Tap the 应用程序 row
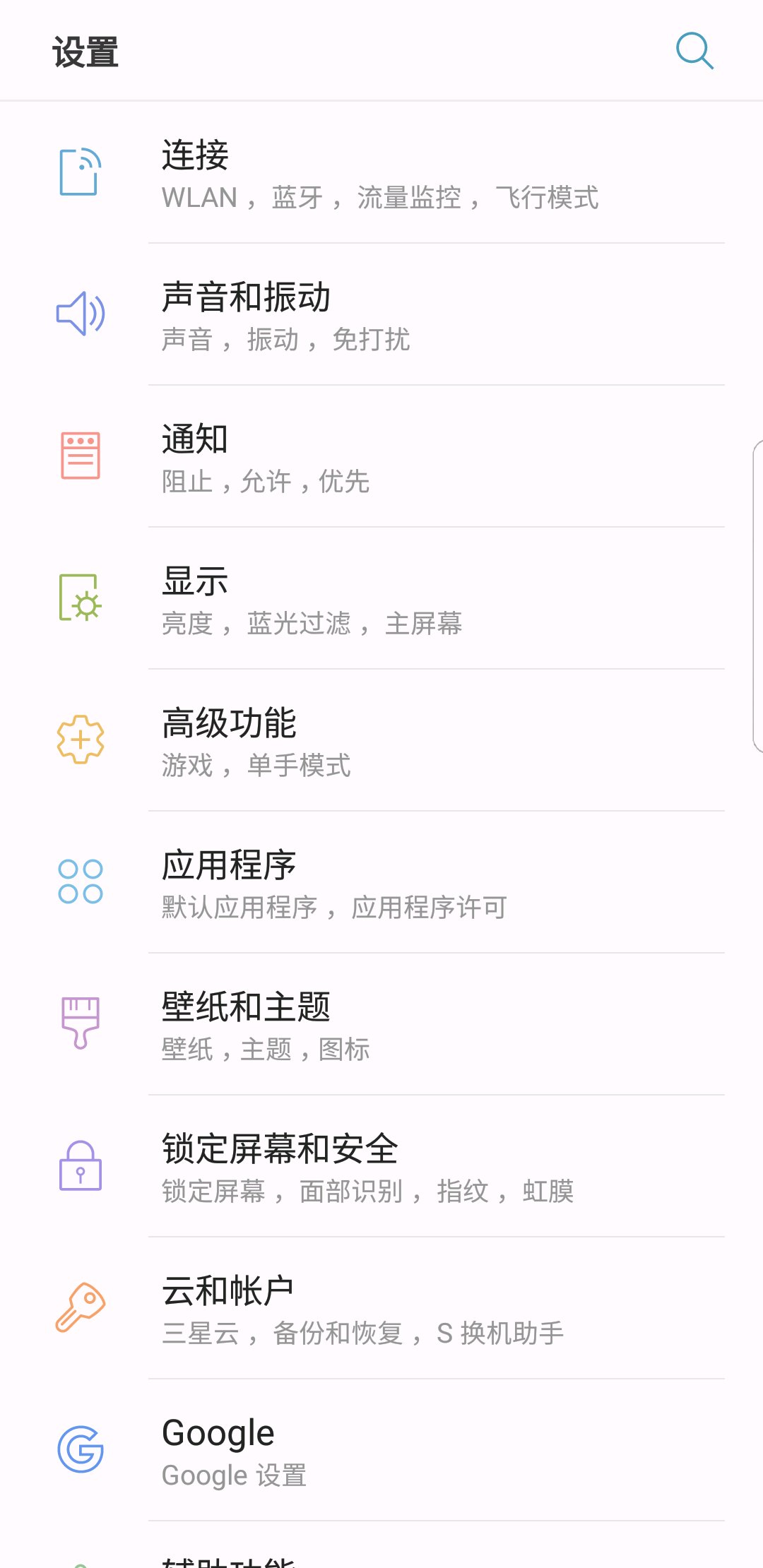The height and width of the screenshot is (1568, 763). click(x=381, y=884)
